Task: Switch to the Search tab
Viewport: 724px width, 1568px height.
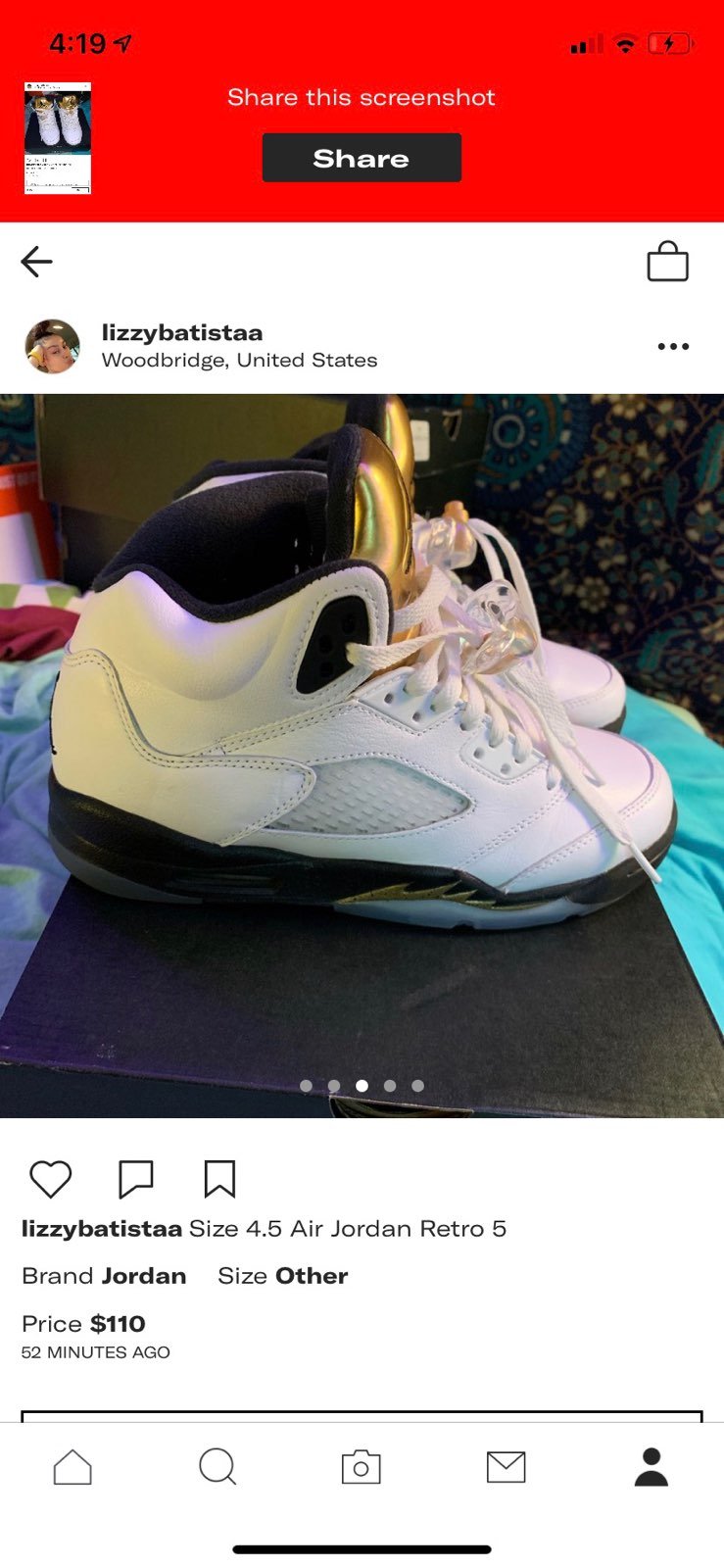Action: [217, 1467]
